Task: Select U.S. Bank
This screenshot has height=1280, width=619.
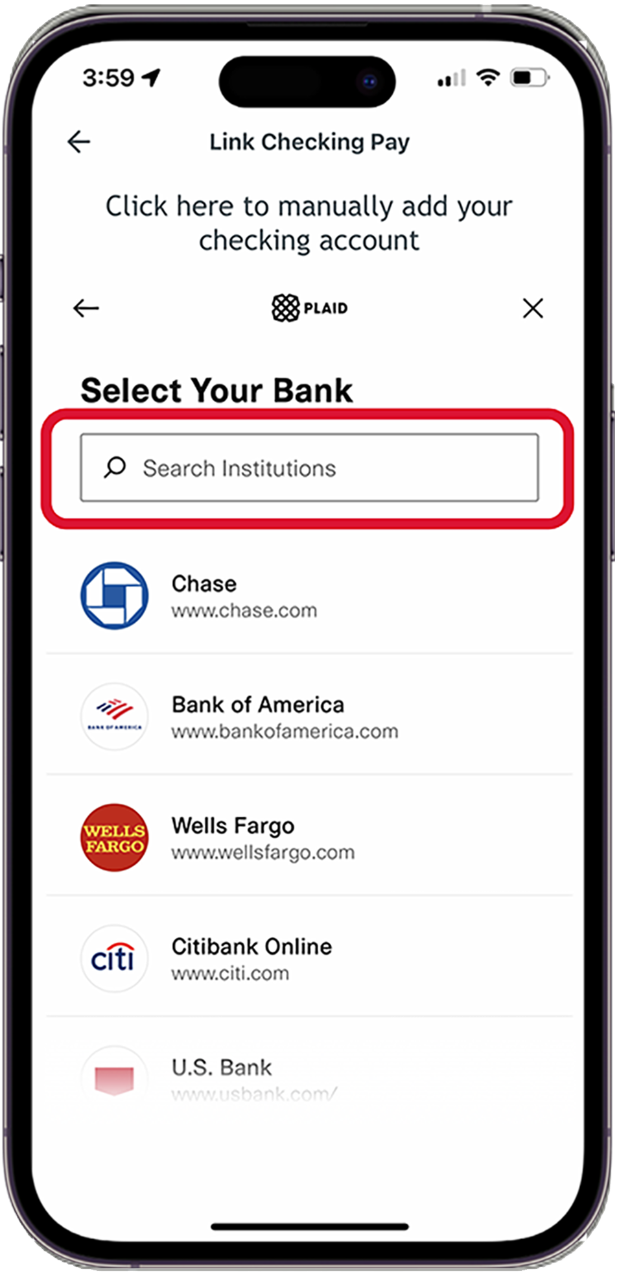Action: tap(309, 1077)
